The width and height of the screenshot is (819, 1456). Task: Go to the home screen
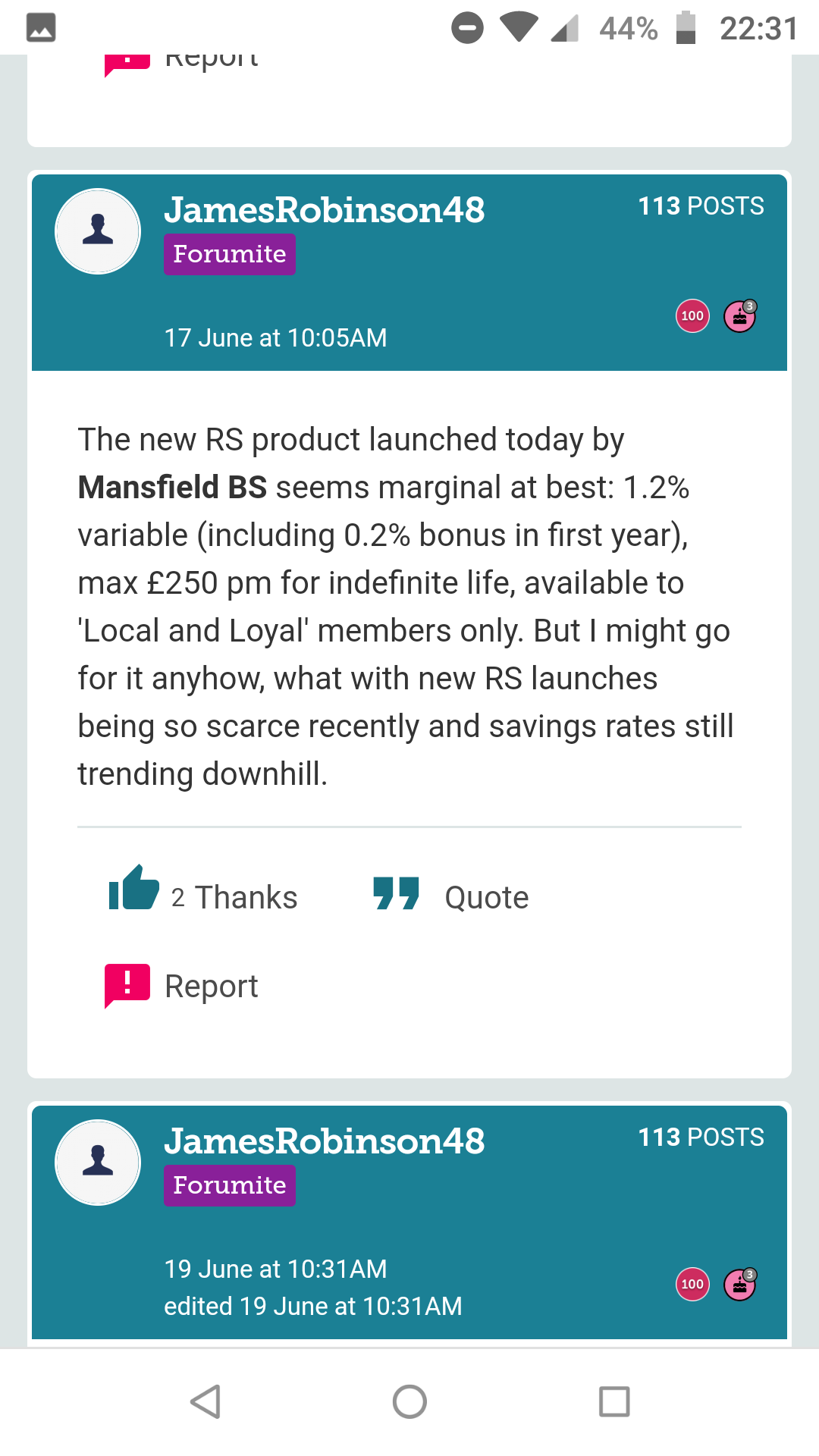click(x=409, y=1401)
